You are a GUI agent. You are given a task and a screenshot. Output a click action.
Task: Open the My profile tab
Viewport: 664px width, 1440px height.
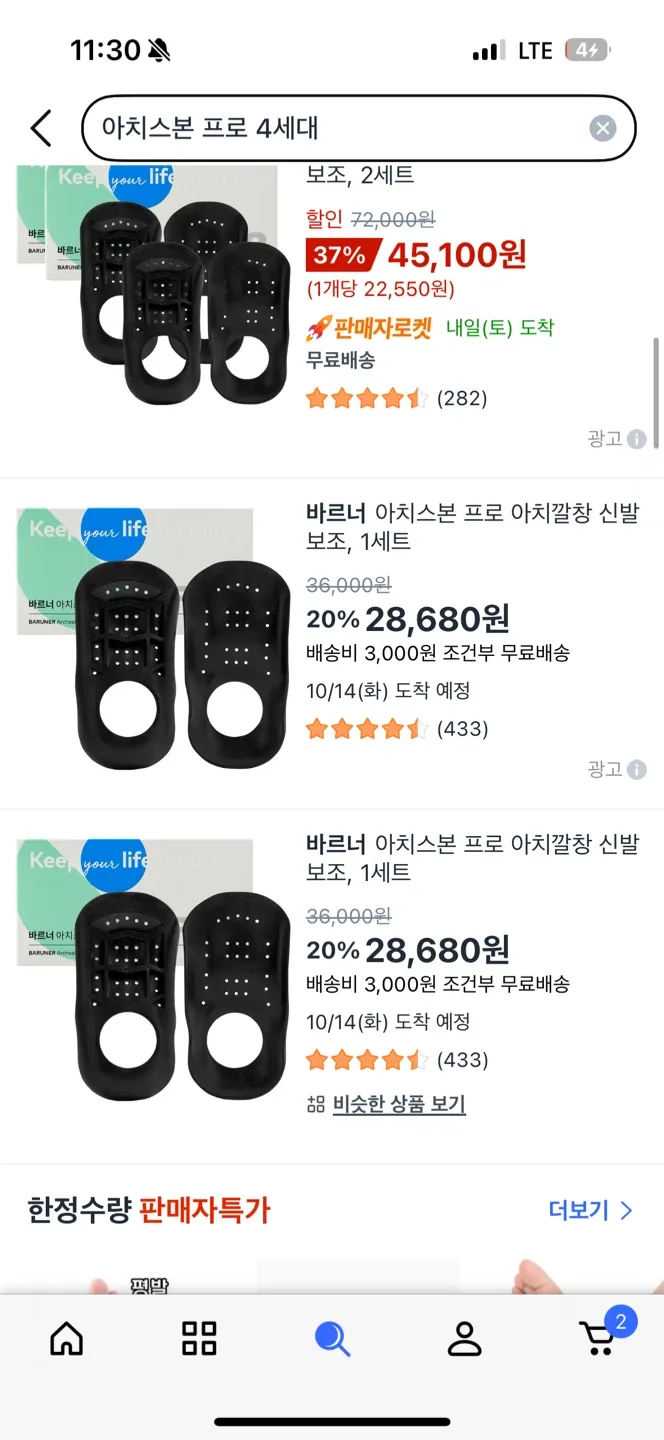[x=464, y=1338]
